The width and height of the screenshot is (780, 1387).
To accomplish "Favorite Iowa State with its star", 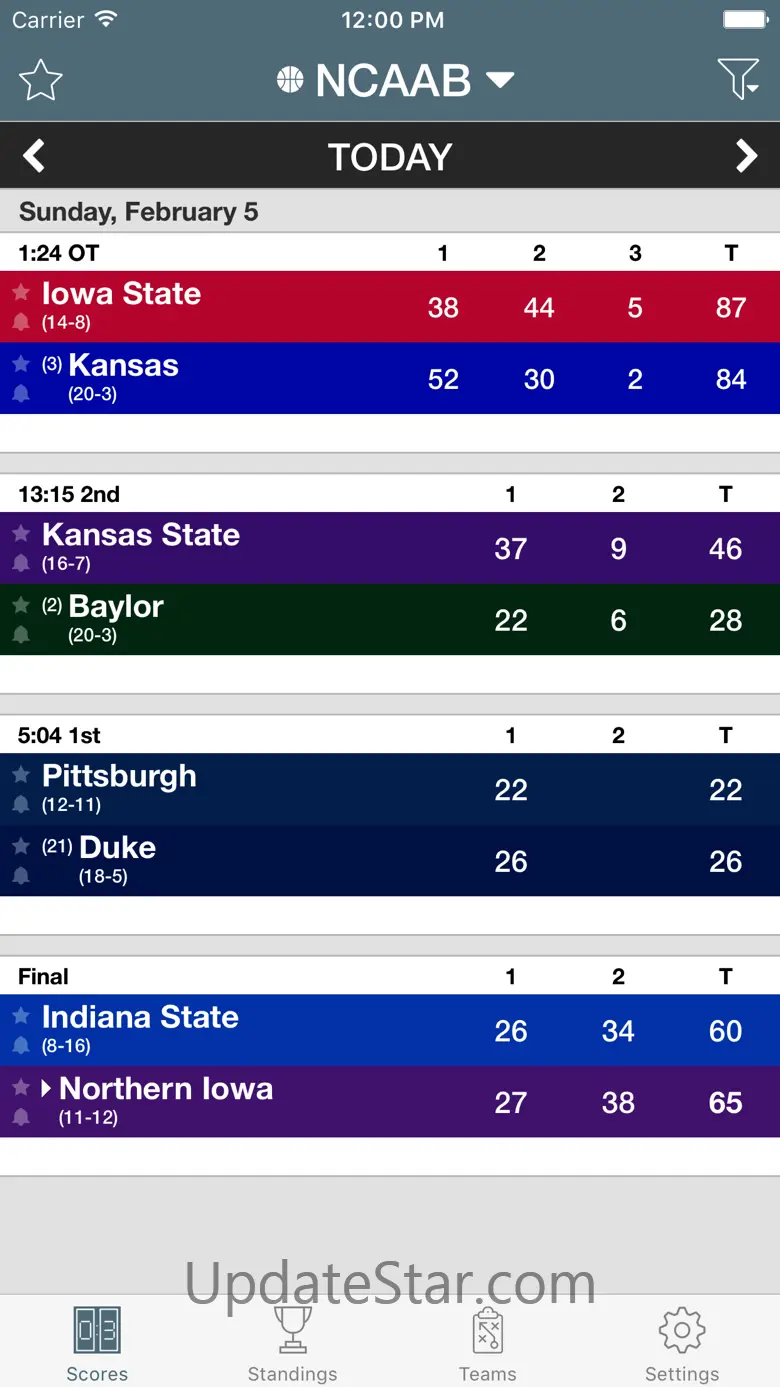I will [x=21, y=292].
